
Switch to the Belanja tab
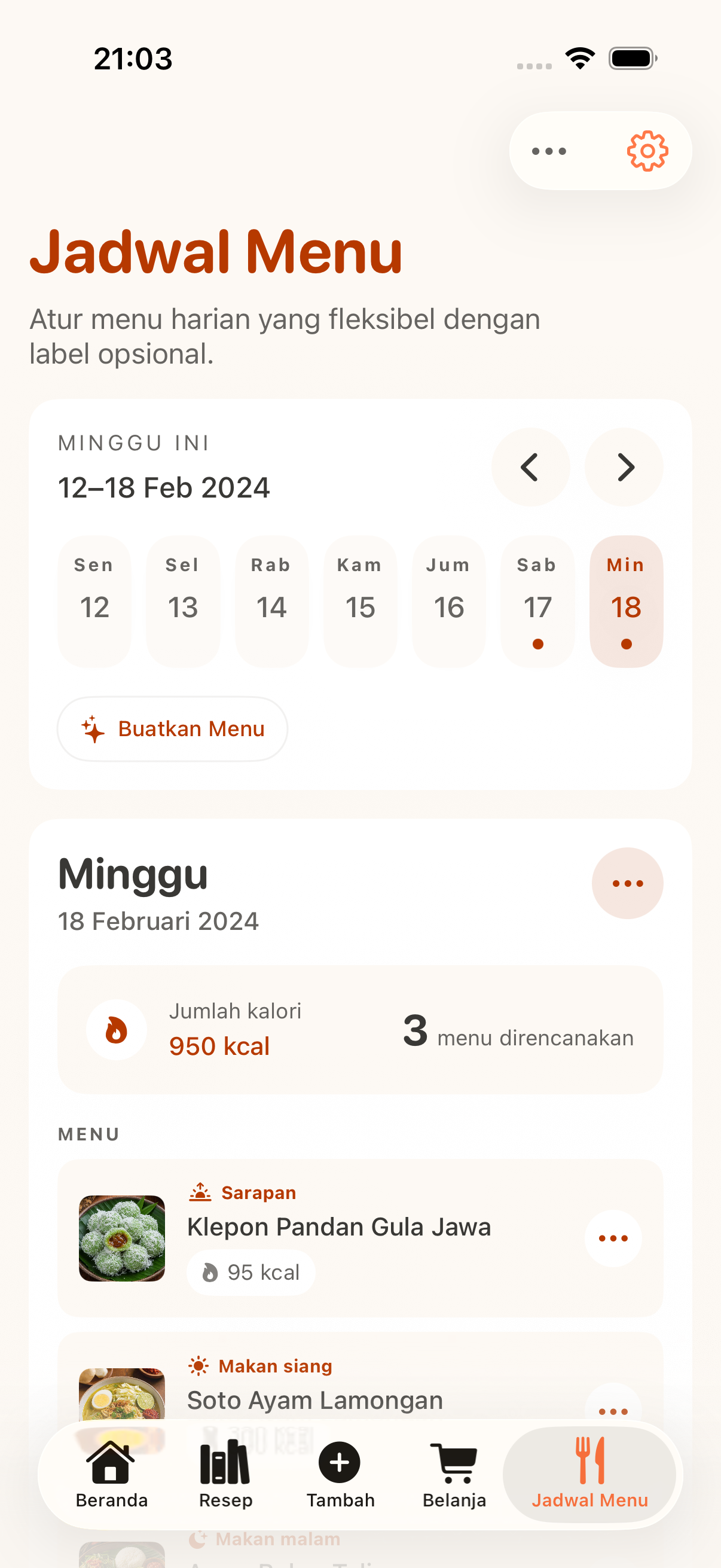click(454, 1474)
